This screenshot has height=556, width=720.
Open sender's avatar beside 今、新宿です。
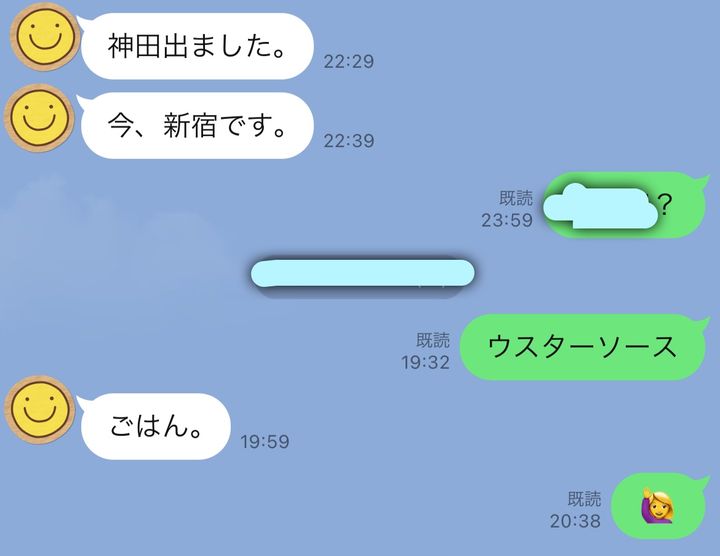click(40, 117)
